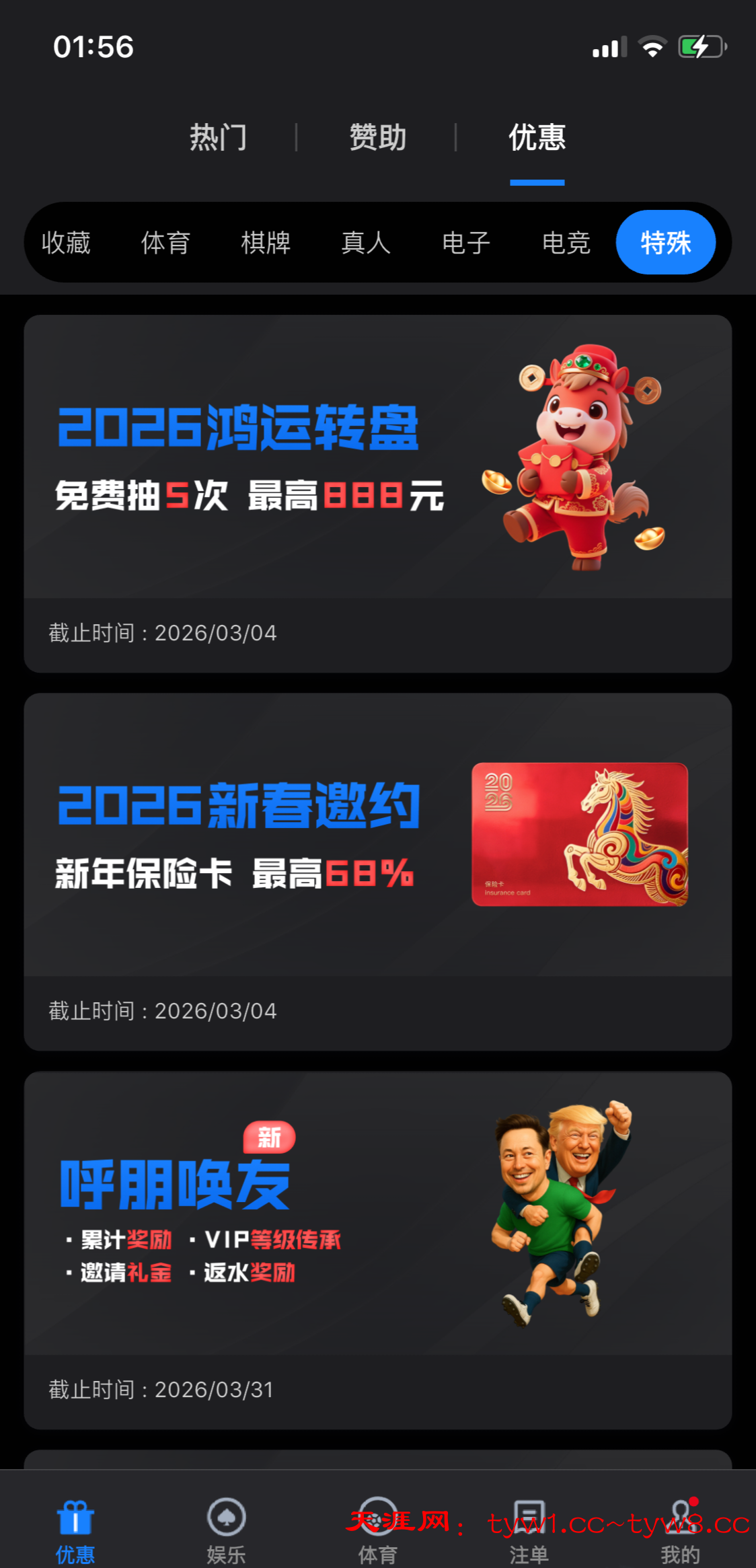This screenshot has height=1568, width=756.
Task: Open the 体育 bottom navigation tab
Action: click(x=377, y=1530)
